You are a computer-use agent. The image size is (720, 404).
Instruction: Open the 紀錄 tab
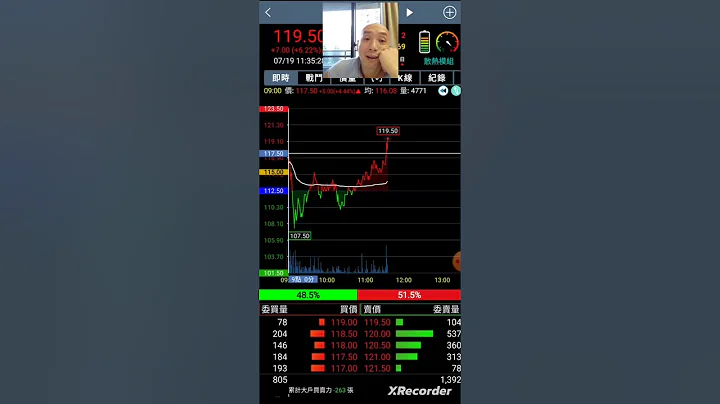click(437, 77)
